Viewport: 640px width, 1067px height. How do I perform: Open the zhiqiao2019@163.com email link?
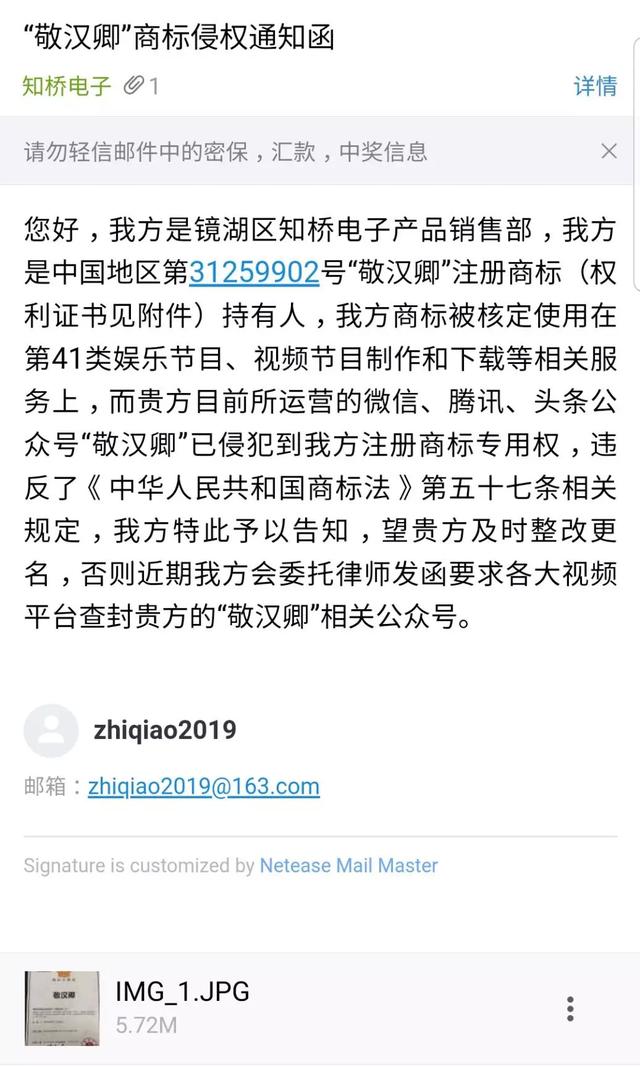(203, 786)
